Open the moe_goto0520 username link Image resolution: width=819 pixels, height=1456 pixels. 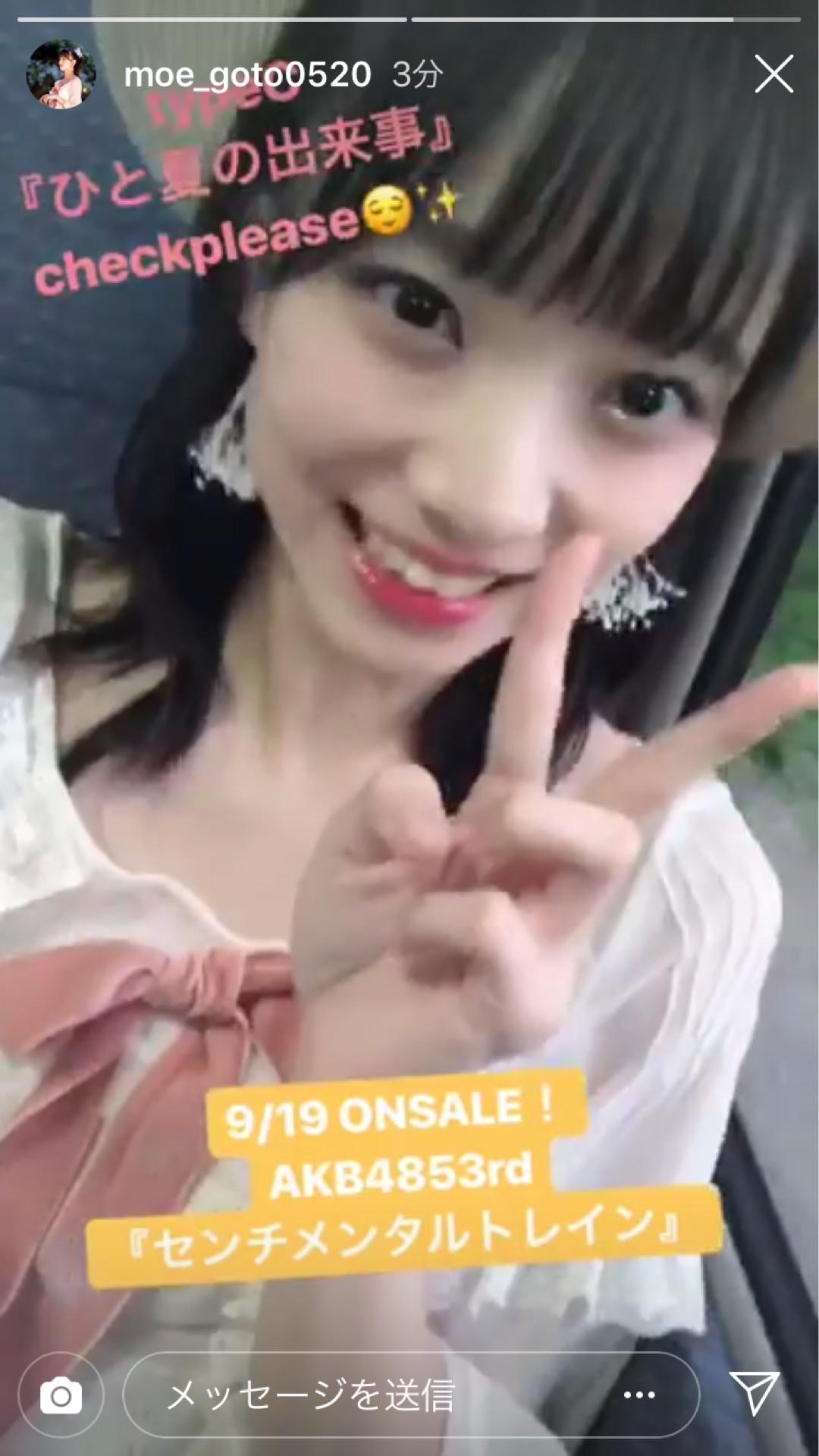click(247, 75)
